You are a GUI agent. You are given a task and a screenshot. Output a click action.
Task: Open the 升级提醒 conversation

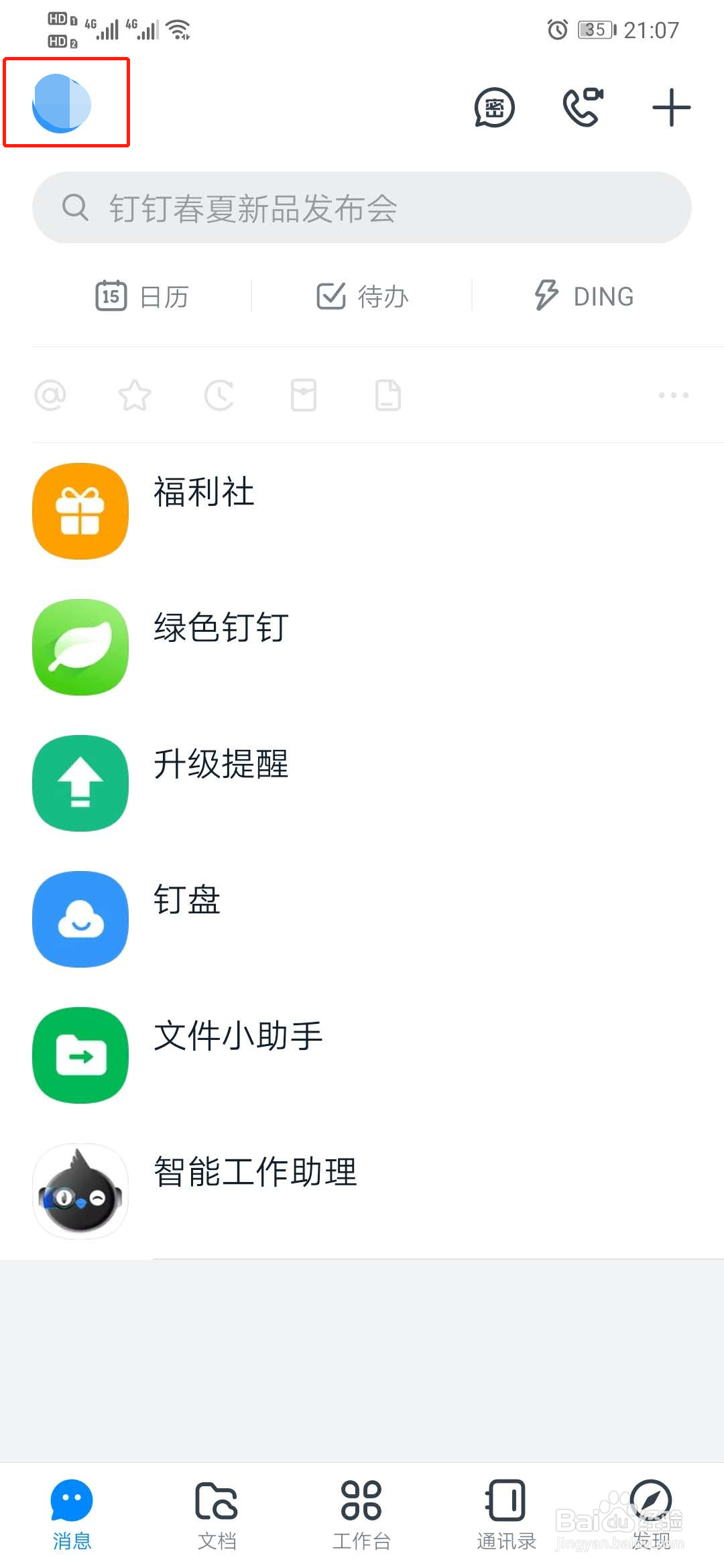click(362, 783)
